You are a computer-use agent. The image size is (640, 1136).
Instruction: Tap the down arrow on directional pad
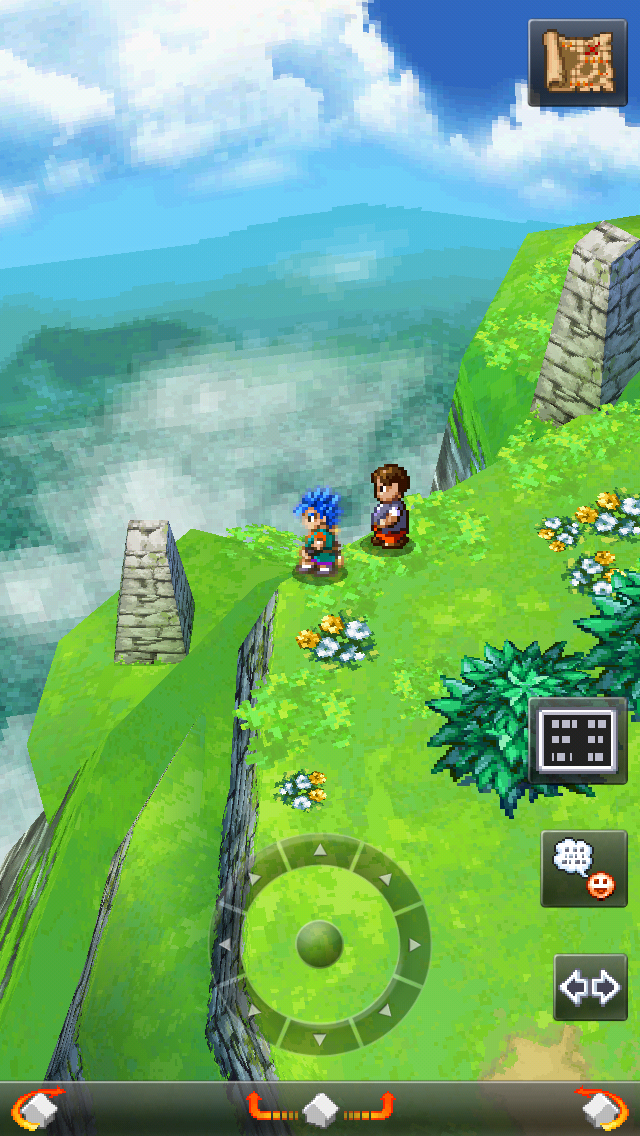click(x=319, y=1040)
